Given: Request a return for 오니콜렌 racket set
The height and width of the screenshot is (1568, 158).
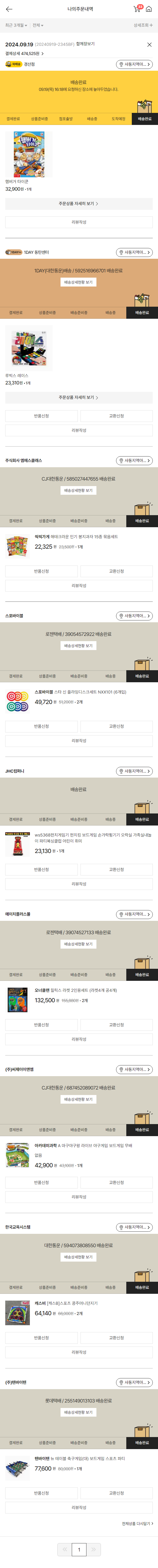Looking at the screenshot, I should tap(41, 1025).
